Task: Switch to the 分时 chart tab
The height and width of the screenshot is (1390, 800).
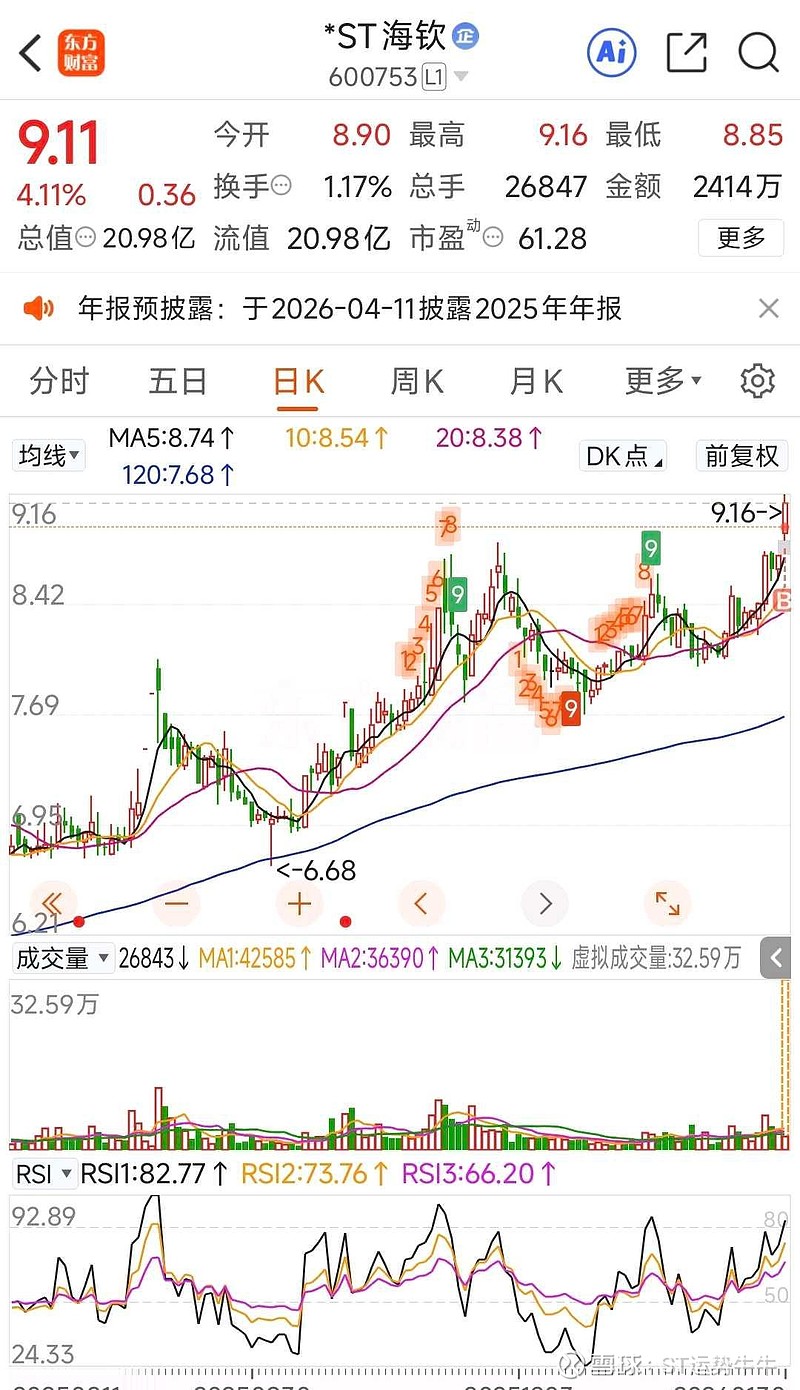Action: [59, 381]
